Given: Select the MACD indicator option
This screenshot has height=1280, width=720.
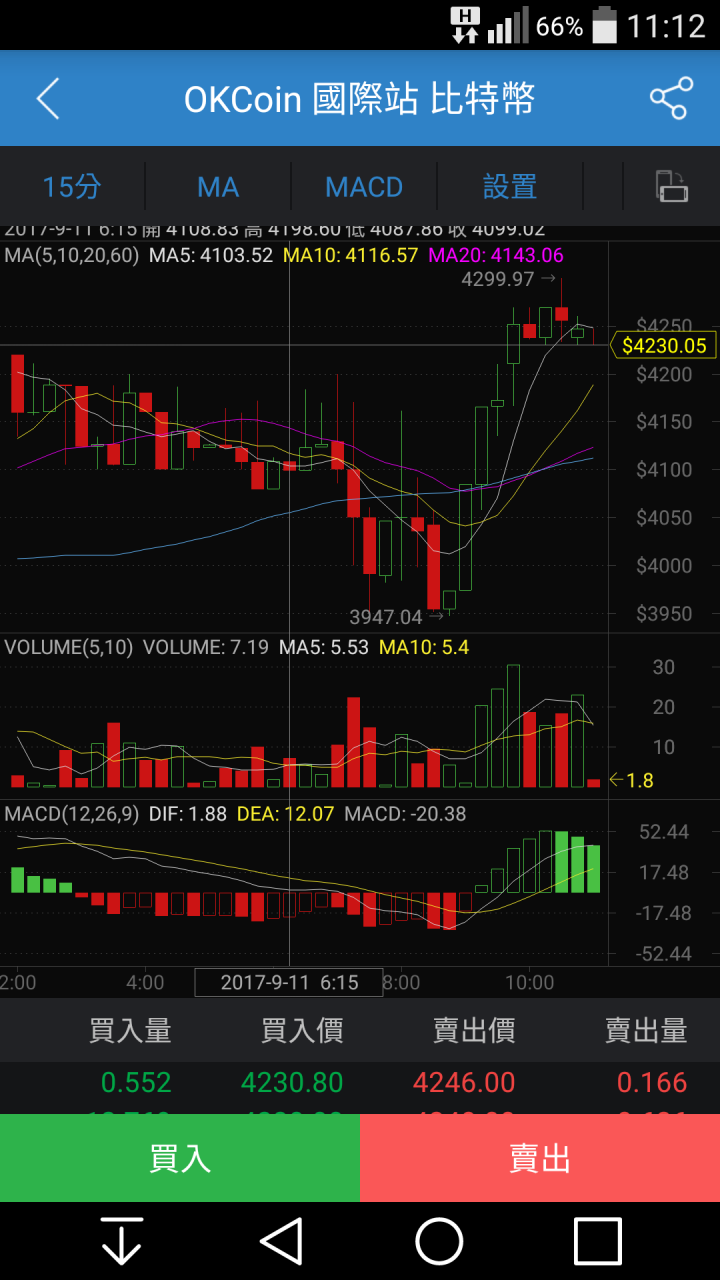Looking at the screenshot, I should (364, 187).
